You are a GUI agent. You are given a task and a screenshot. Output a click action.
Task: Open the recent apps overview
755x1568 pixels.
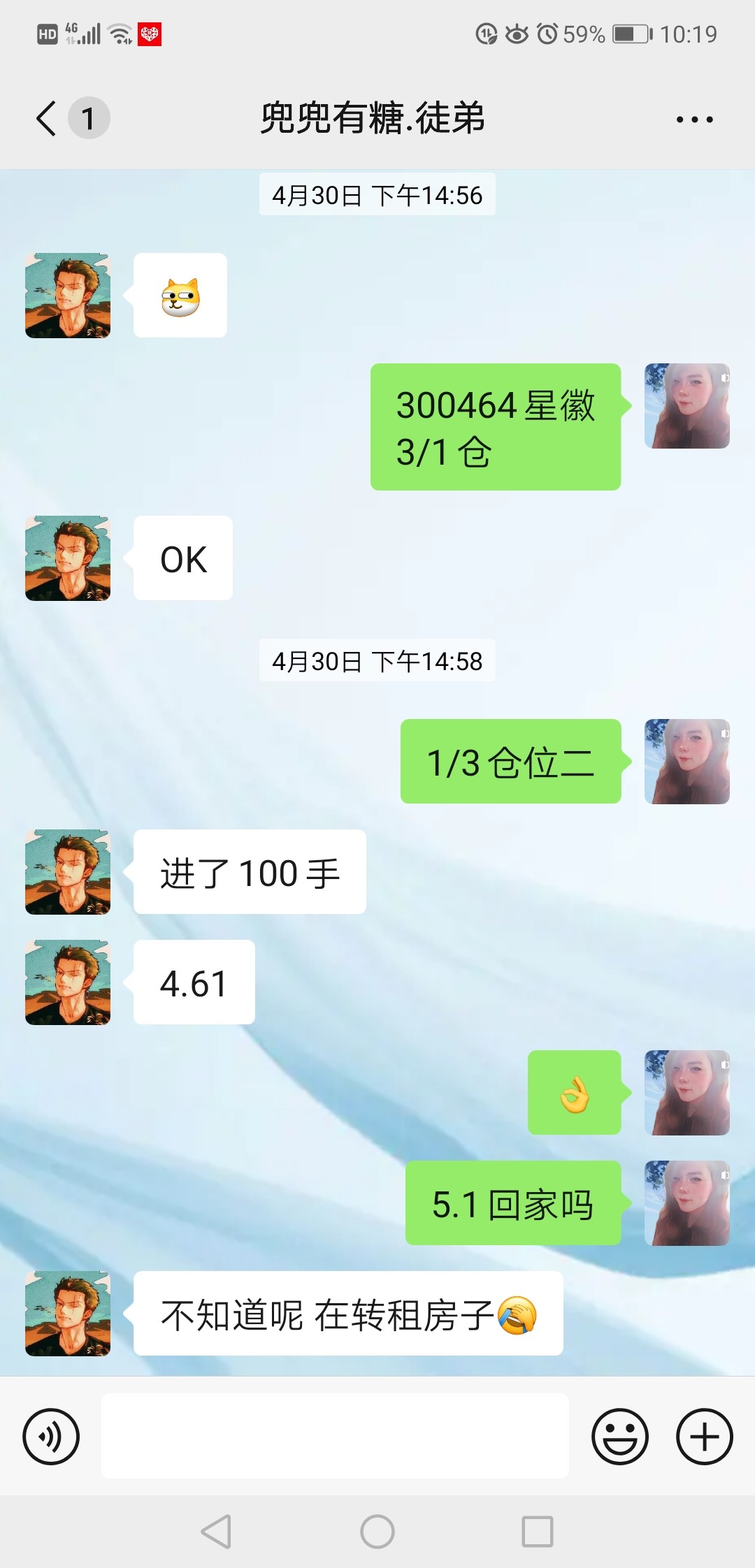click(538, 1532)
